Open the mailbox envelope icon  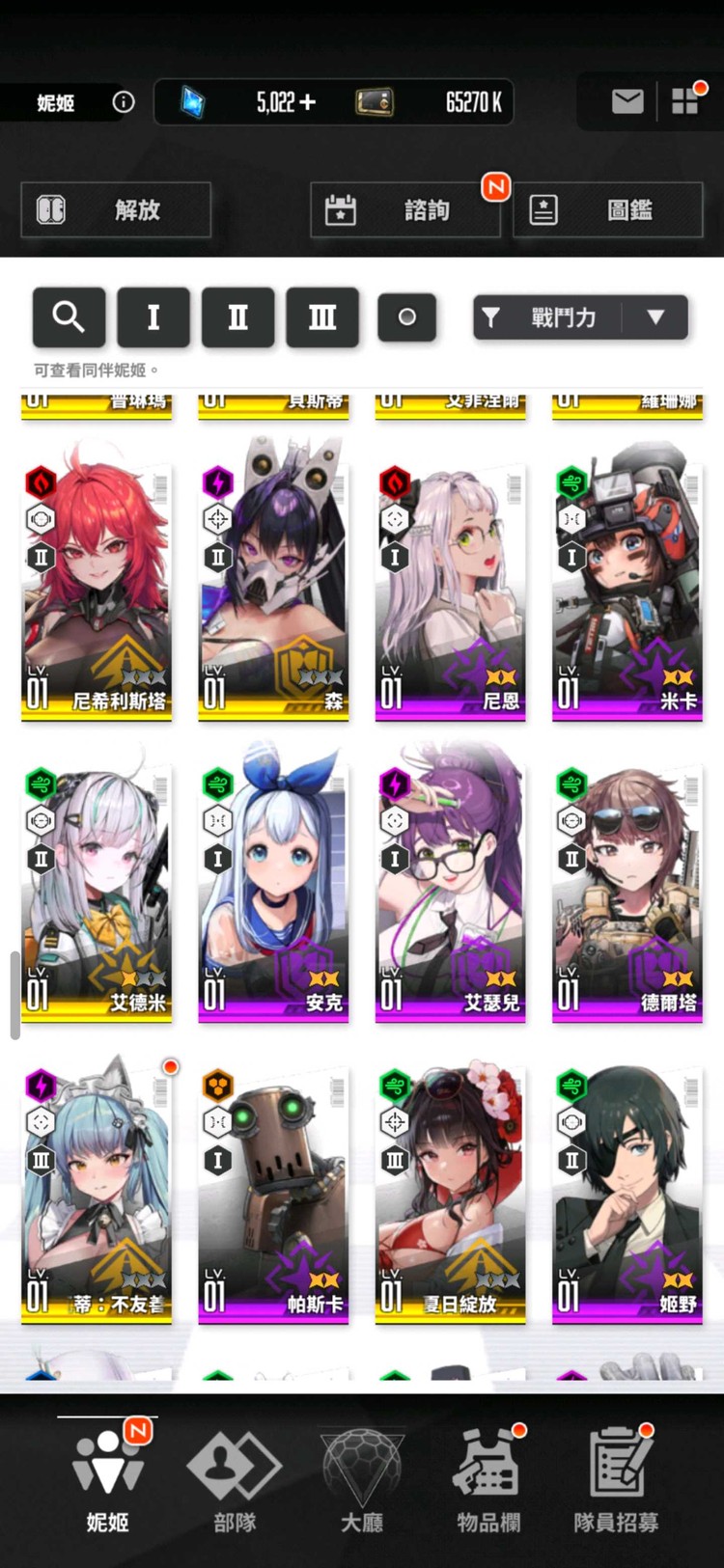(x=627, y=101)
